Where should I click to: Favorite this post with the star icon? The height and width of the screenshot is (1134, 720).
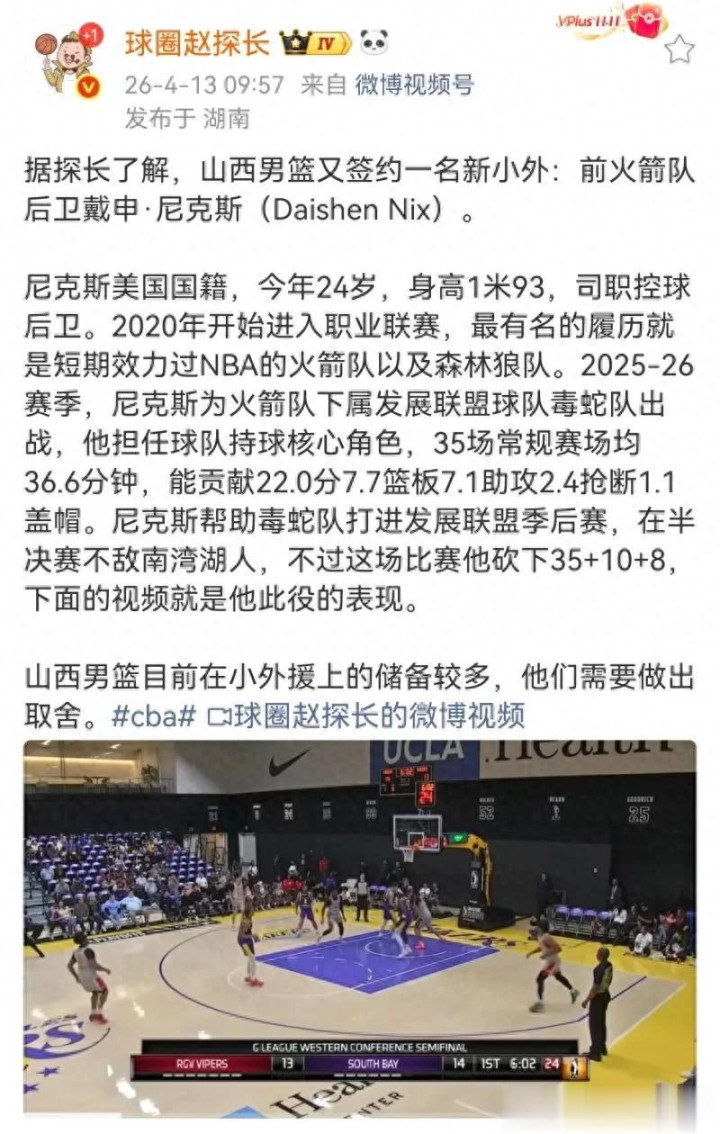click(679, 49)
